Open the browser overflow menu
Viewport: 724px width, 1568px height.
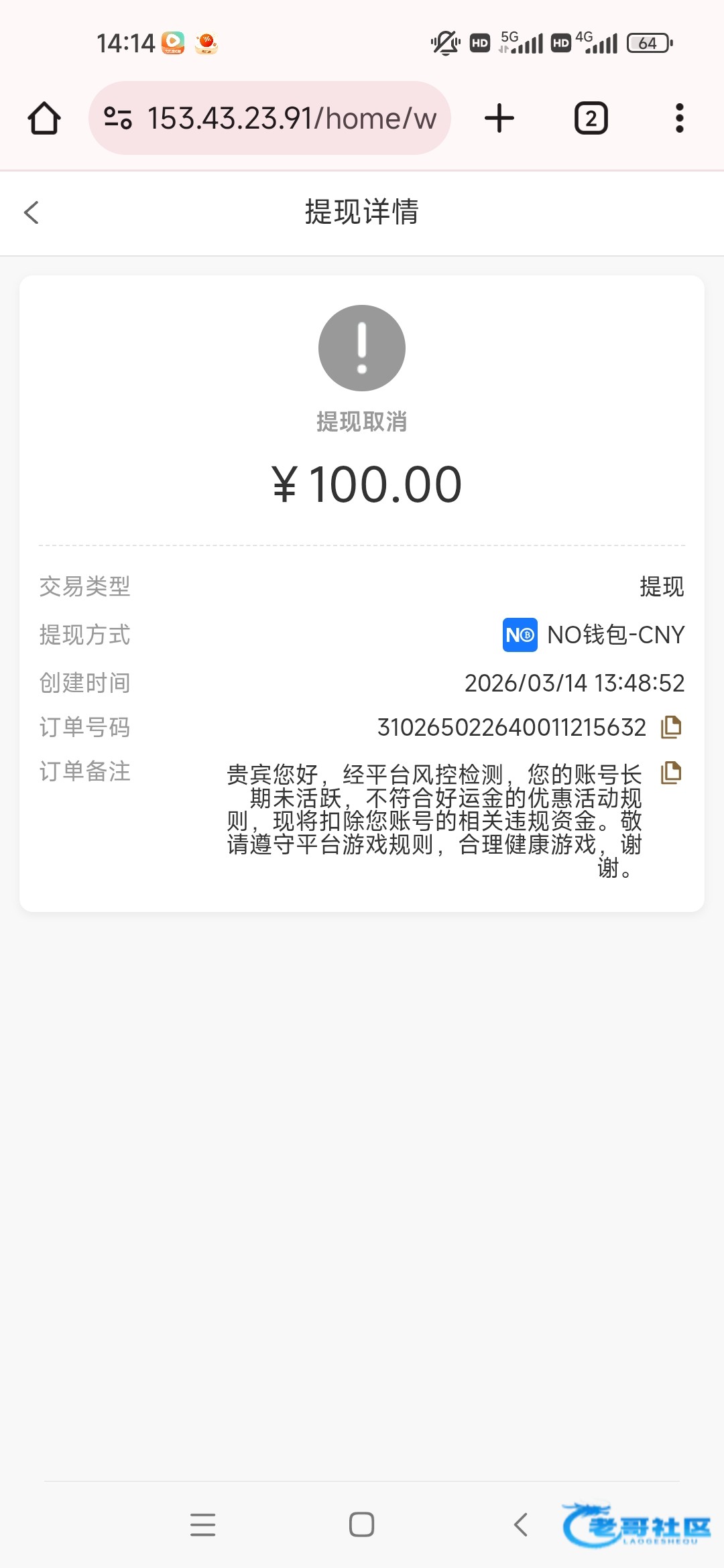pos(679,119)
